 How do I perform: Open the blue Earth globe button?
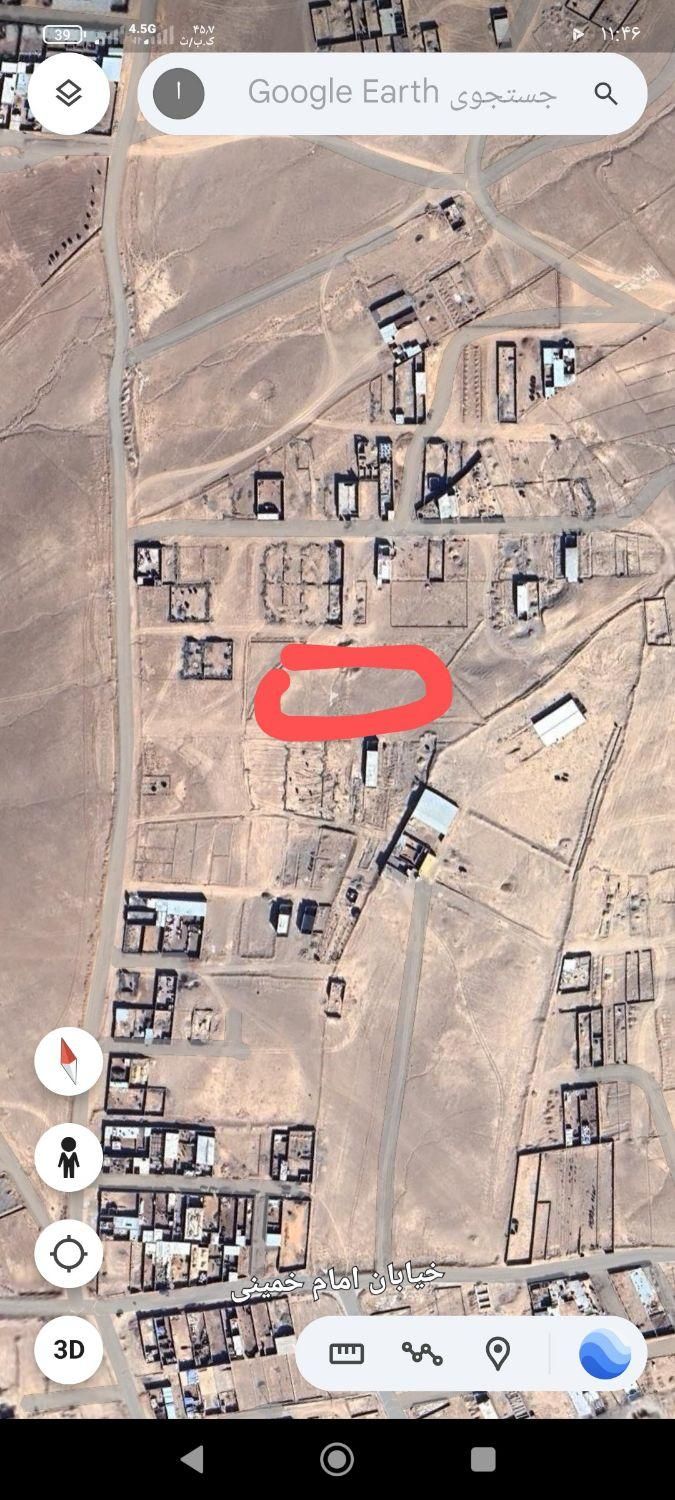point(604,1353)
